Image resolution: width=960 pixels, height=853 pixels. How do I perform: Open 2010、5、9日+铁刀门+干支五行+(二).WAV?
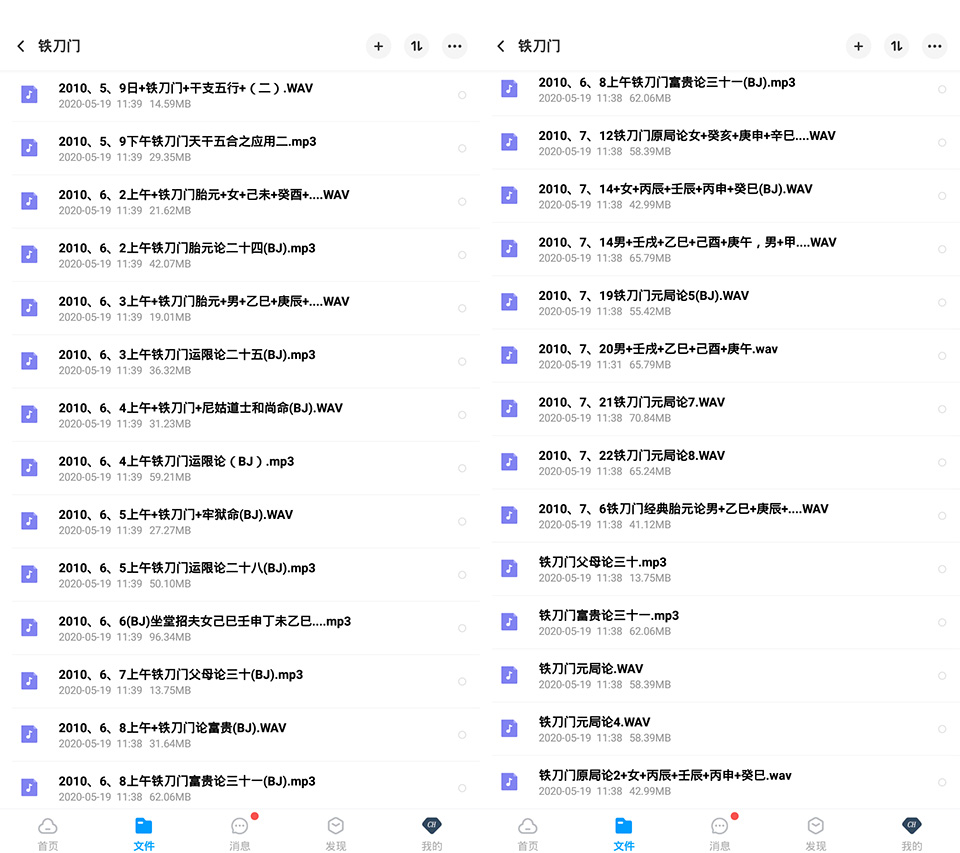coord(245,95)
